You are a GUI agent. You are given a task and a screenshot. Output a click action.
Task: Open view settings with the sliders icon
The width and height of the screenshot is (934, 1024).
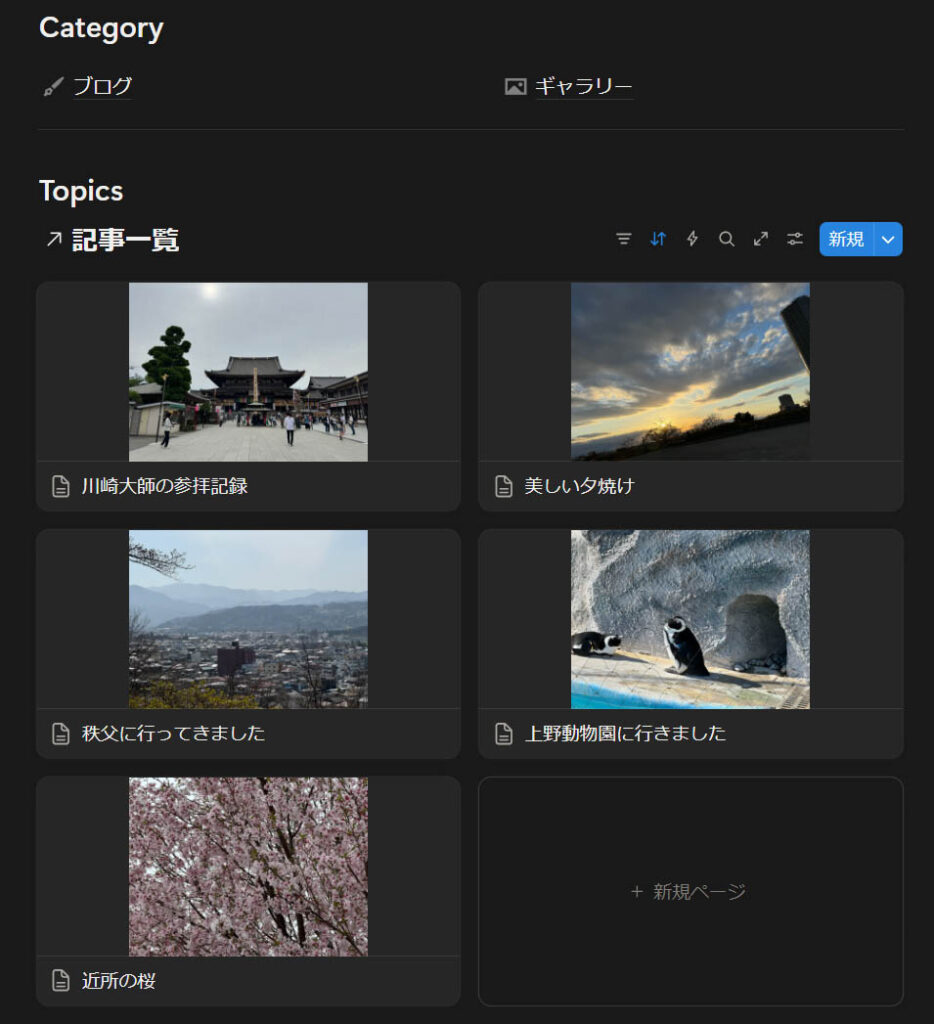[794, 239]
